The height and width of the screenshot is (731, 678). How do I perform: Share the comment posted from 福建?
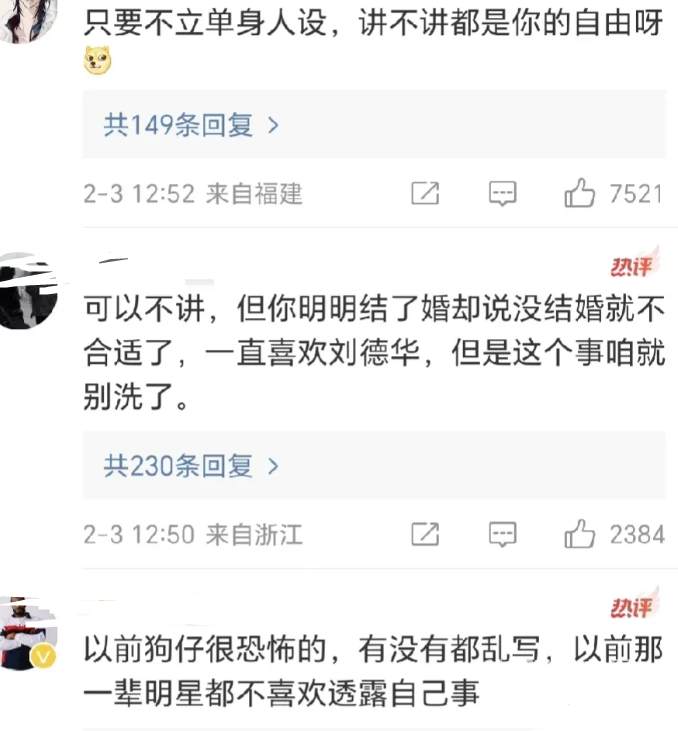tap(425, 193)
